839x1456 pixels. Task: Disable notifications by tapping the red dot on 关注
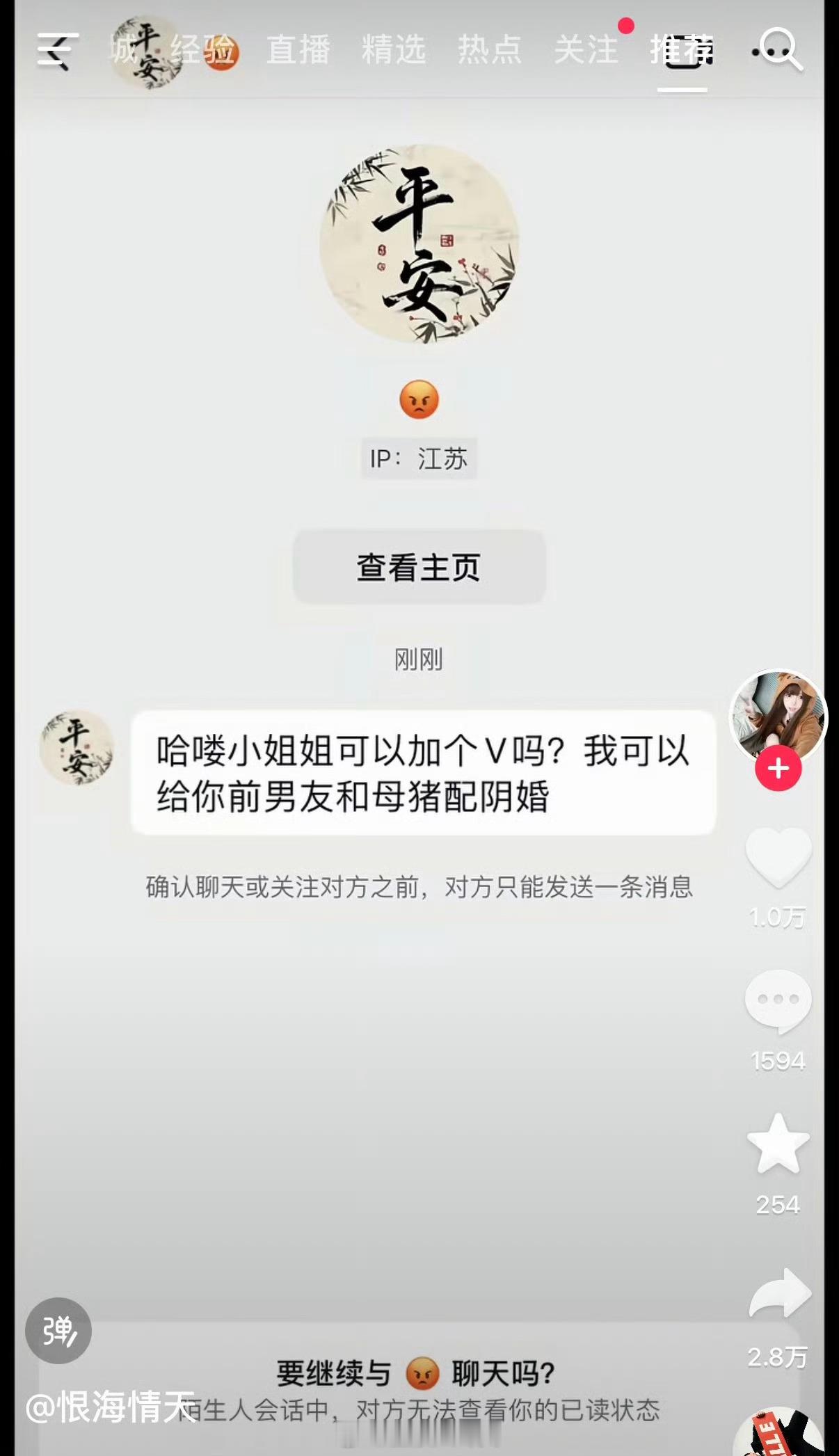627,25
